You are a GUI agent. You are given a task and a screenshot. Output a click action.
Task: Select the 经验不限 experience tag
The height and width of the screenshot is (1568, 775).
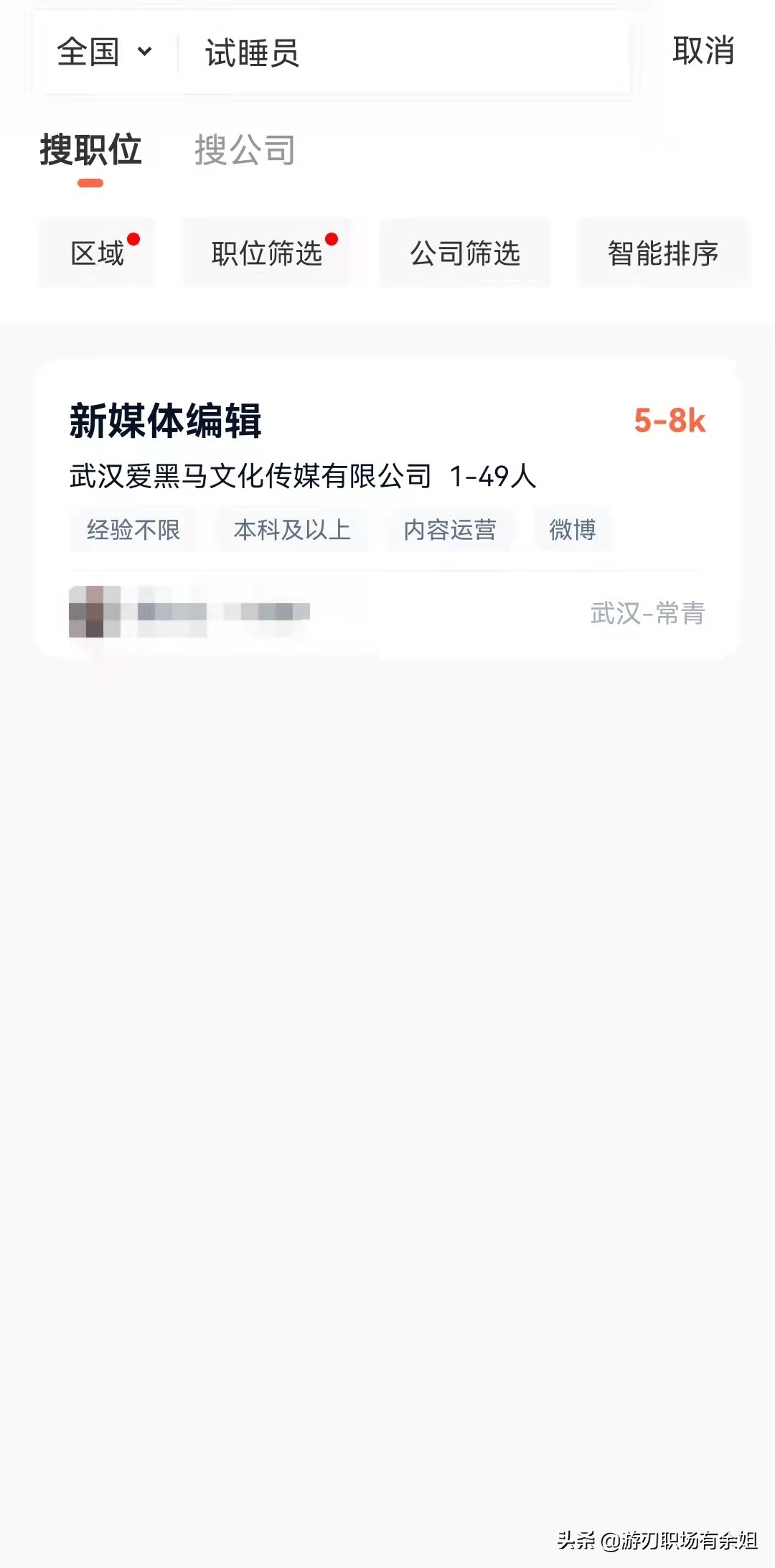(133, 529)
